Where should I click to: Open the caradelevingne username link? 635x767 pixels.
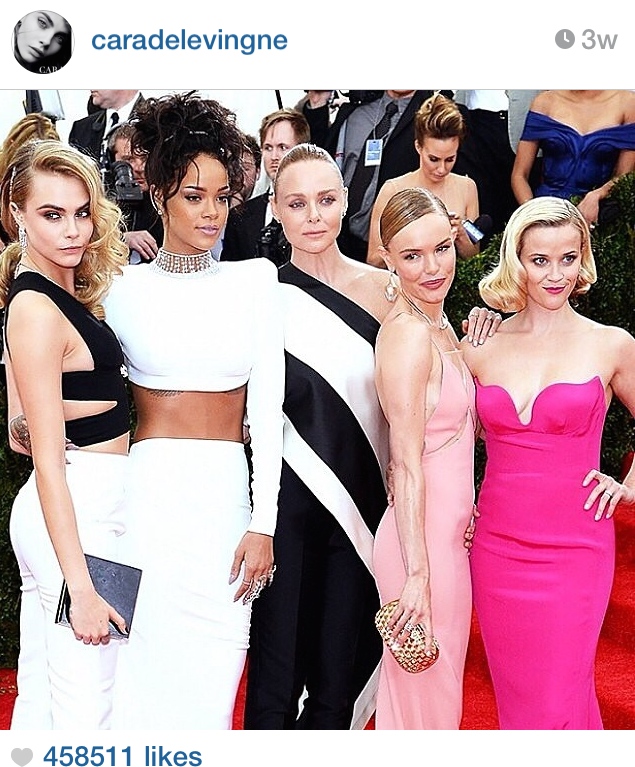click(189, 41)
